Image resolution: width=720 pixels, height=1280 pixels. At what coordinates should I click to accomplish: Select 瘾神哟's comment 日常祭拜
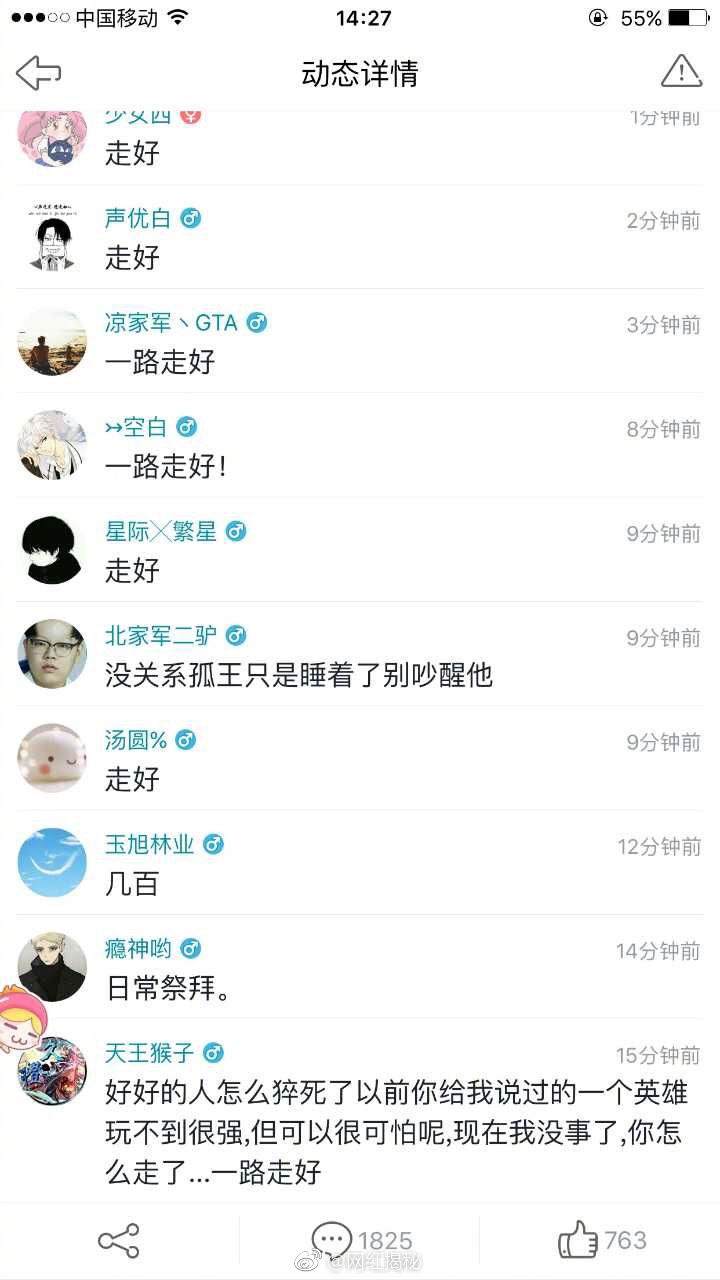(168, 988)
